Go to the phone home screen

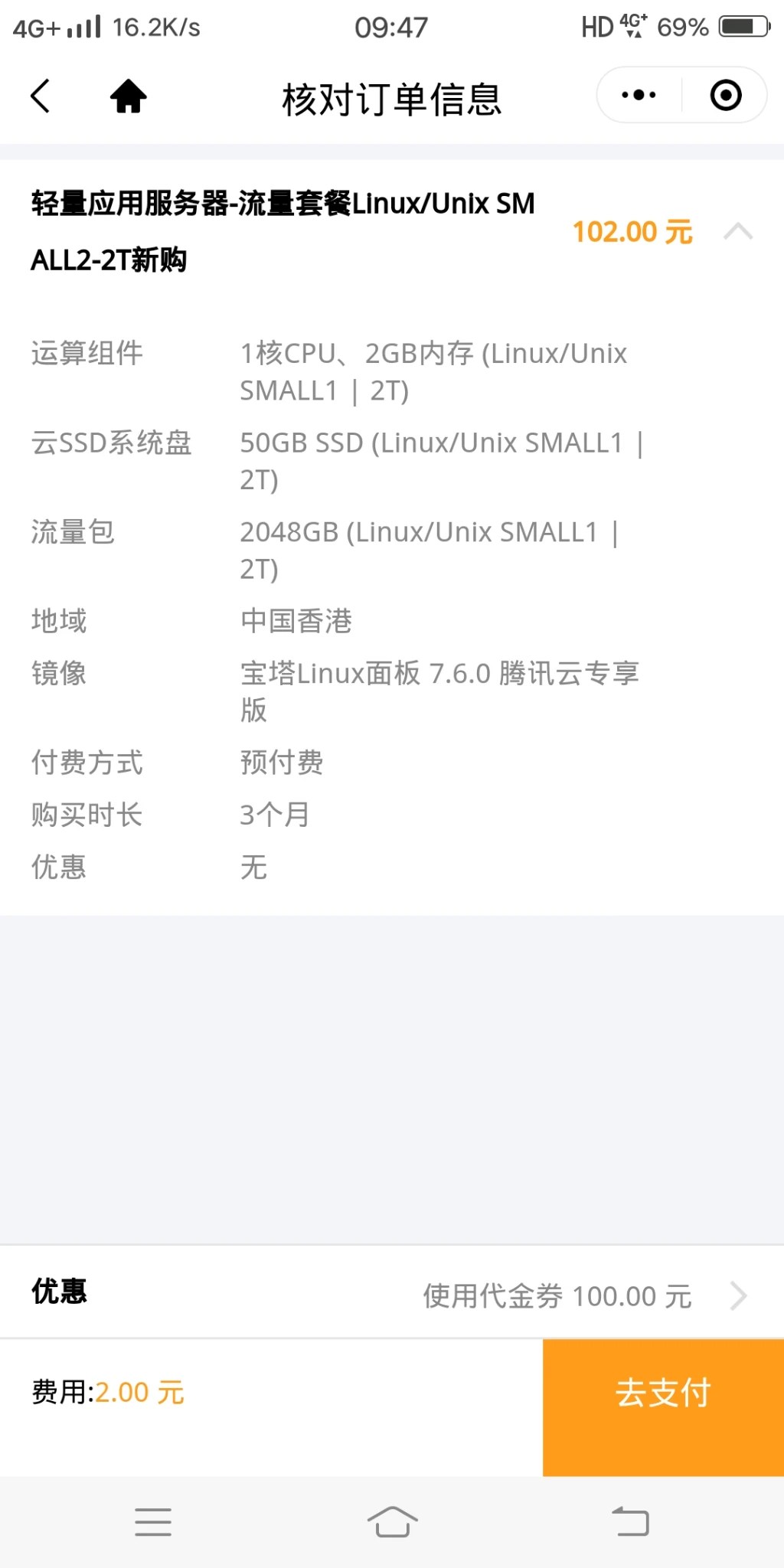click(x=392, y=1521)
